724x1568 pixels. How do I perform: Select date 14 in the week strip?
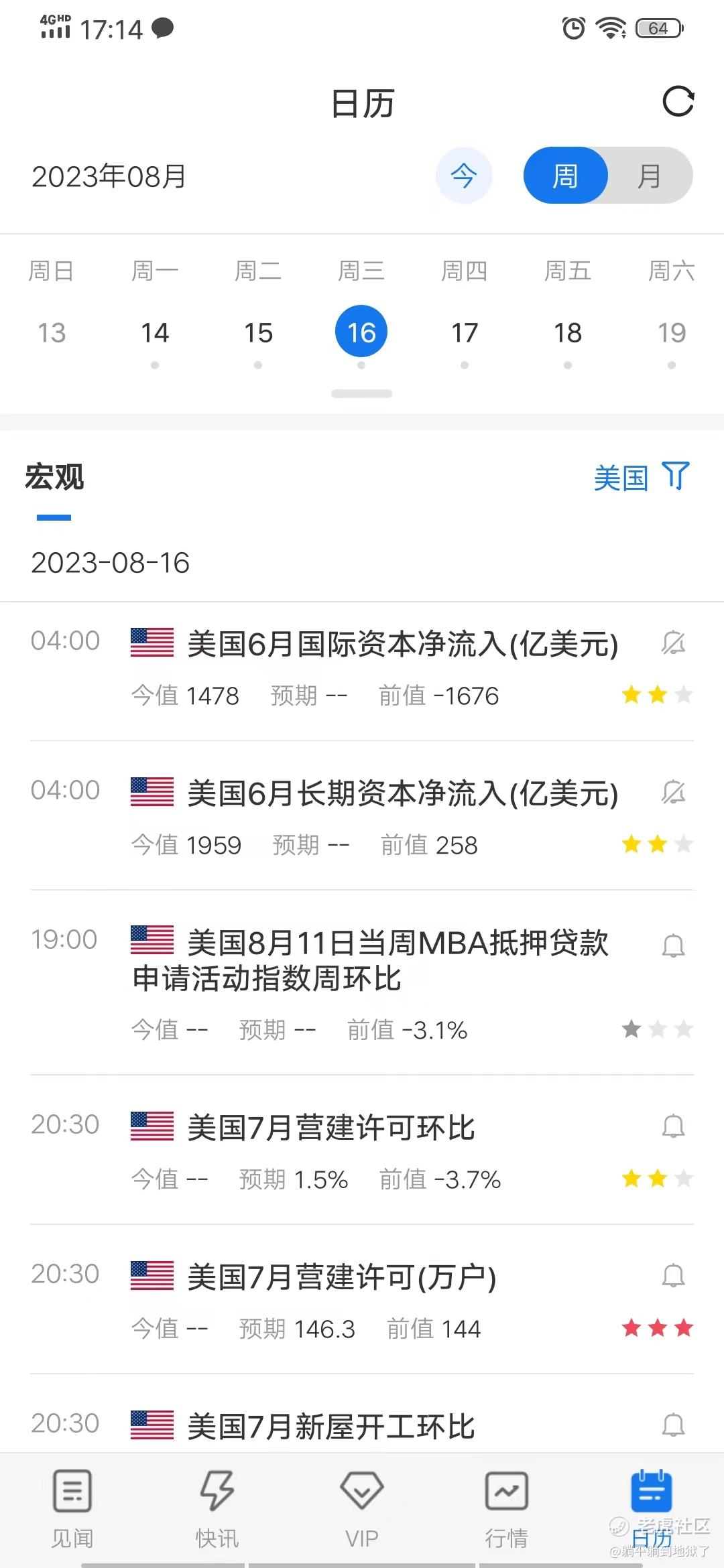(155, 333)
